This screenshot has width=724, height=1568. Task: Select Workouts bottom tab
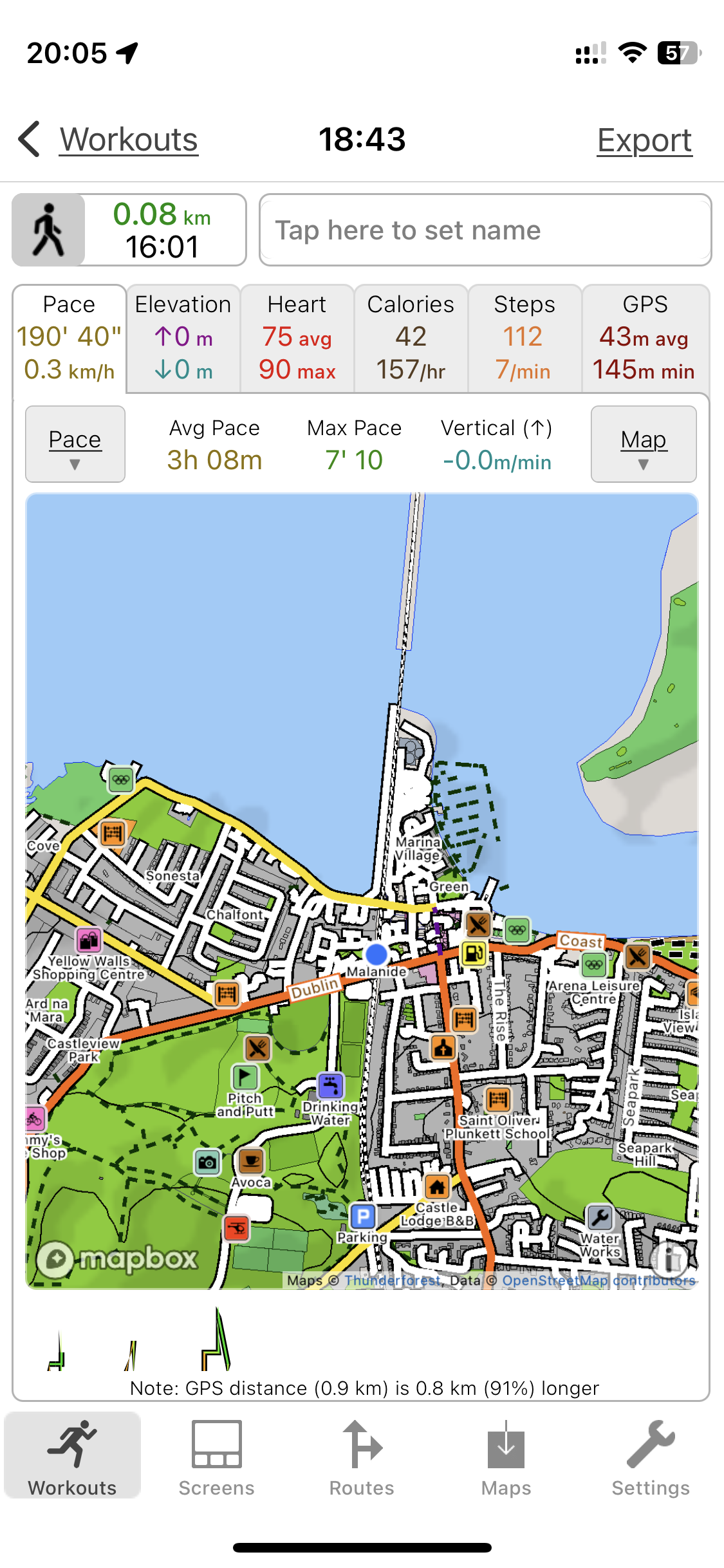coord(73,1457)
